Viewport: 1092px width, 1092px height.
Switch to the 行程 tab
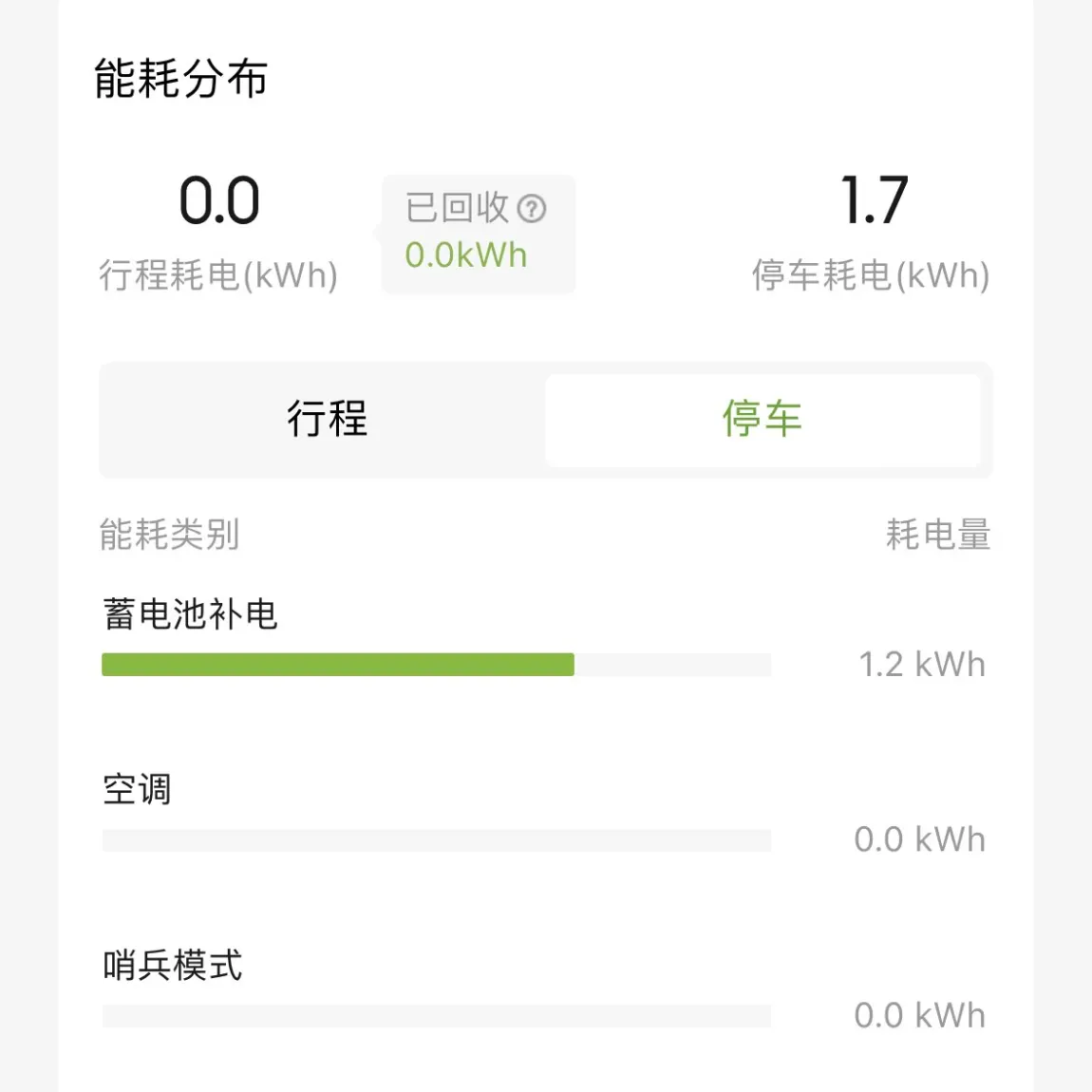pos(326,419)
